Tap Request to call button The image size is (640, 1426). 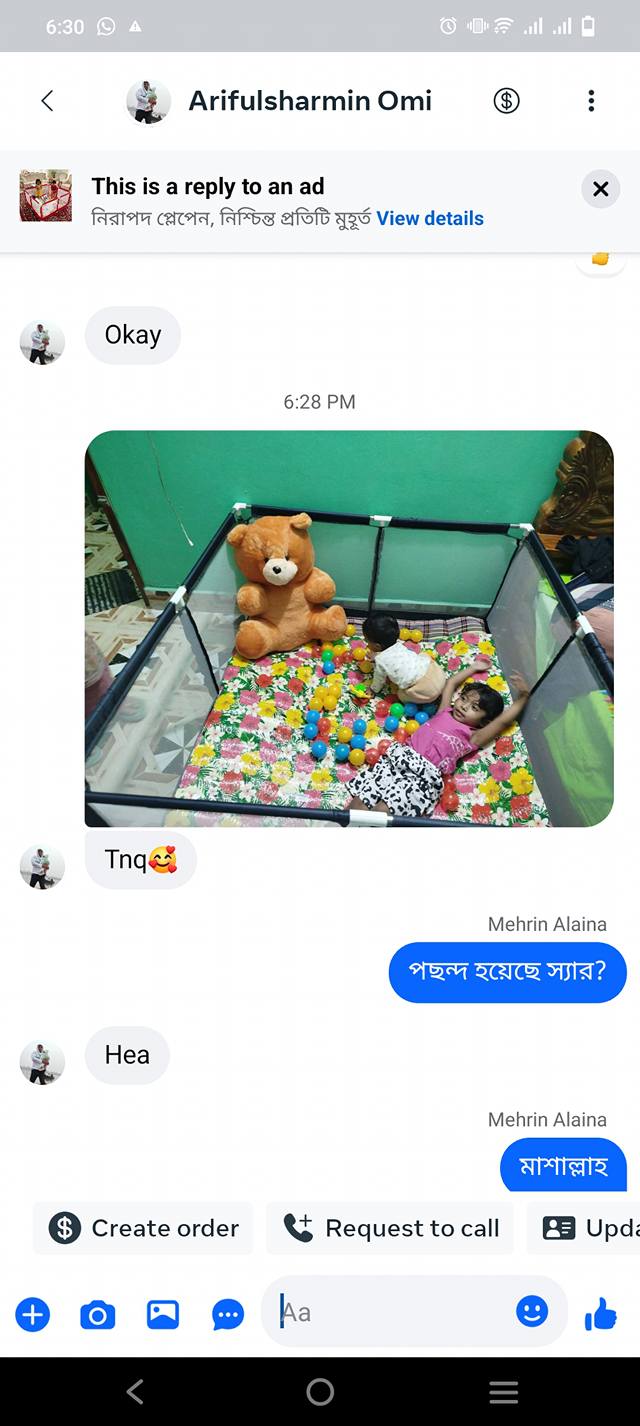click(x=391, y=1228)
